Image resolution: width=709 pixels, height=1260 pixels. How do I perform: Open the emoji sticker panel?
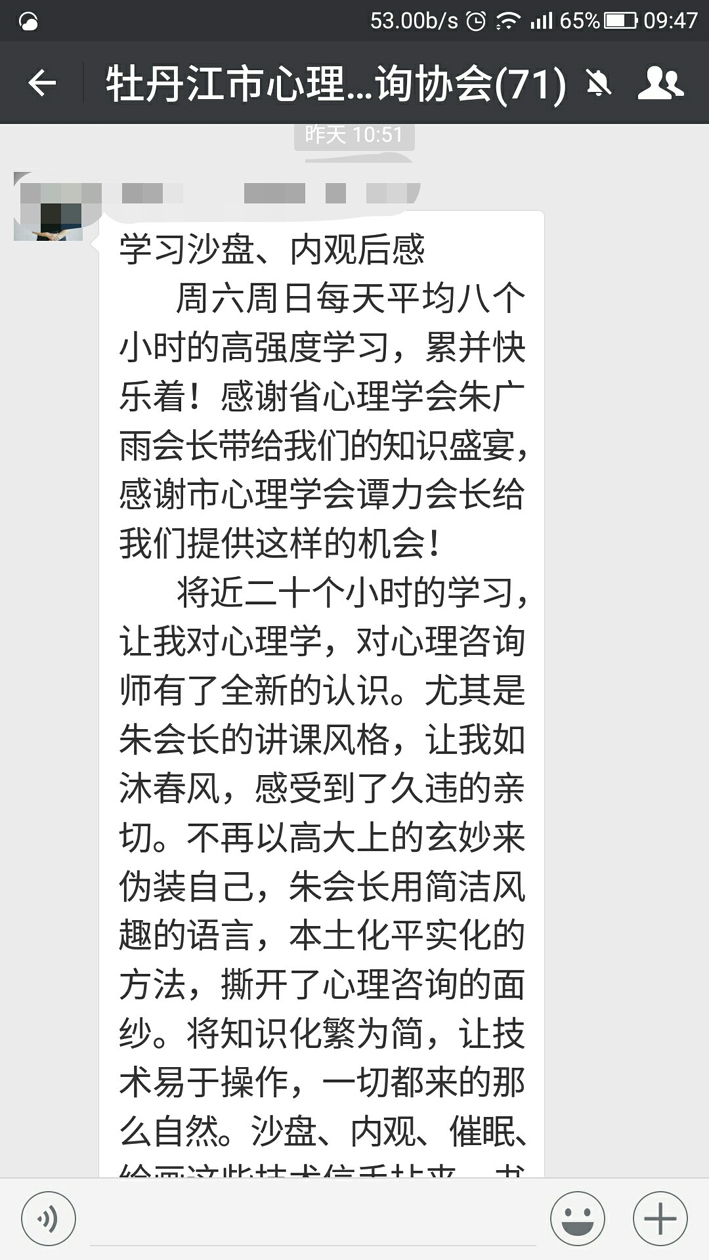click(x=578, y=1219)
